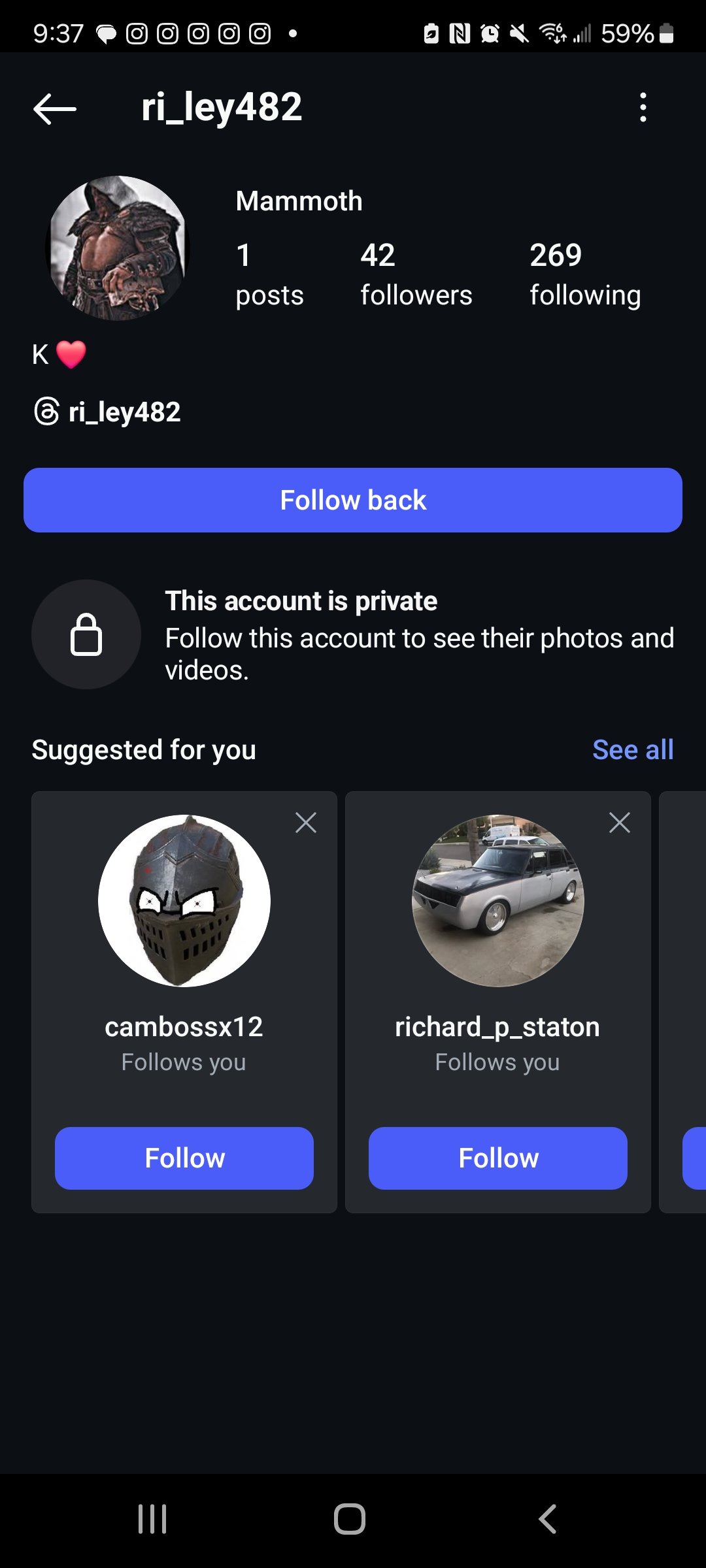706x1568 pixels.
Task: Dismiss the richard_p_staton suggestion
Action: 620,823
